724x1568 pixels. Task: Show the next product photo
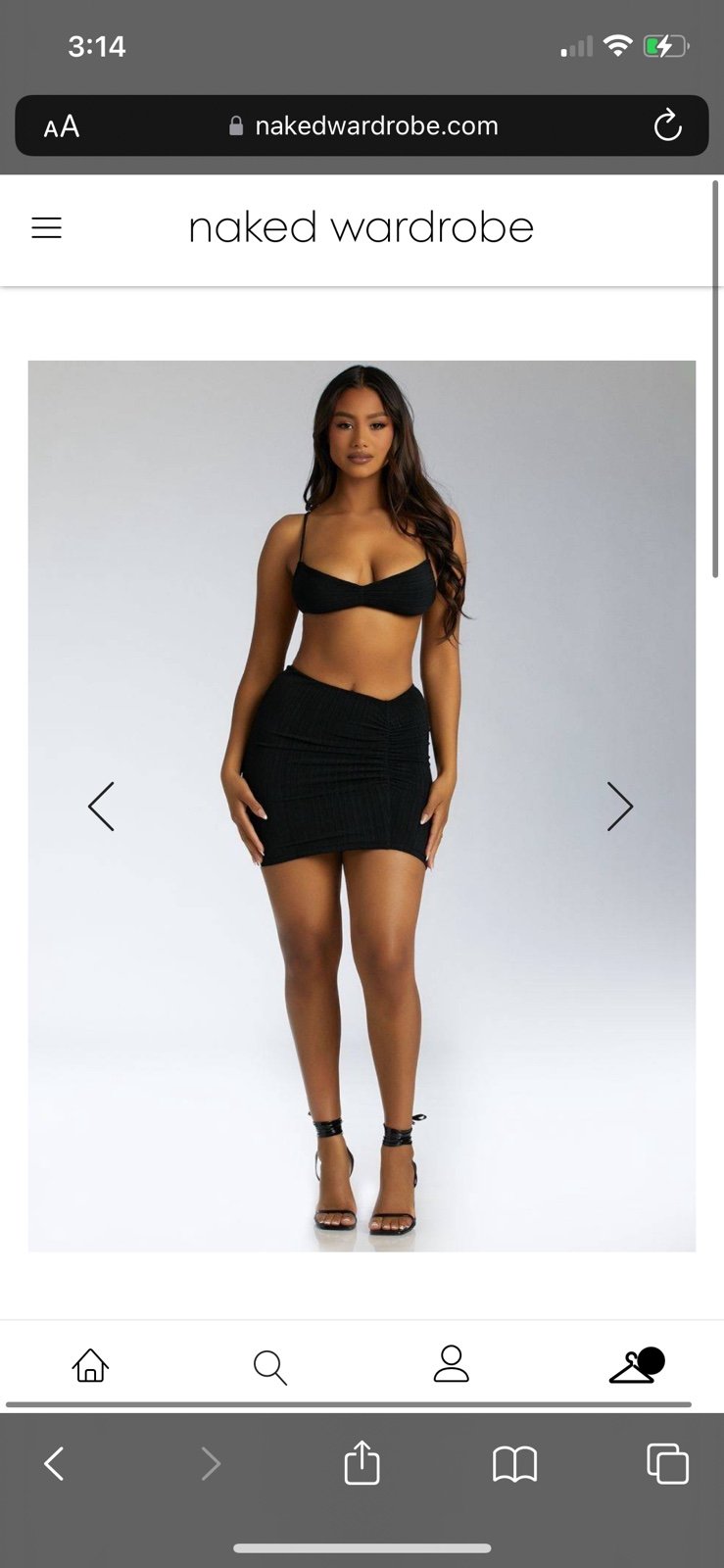point(619,807)
